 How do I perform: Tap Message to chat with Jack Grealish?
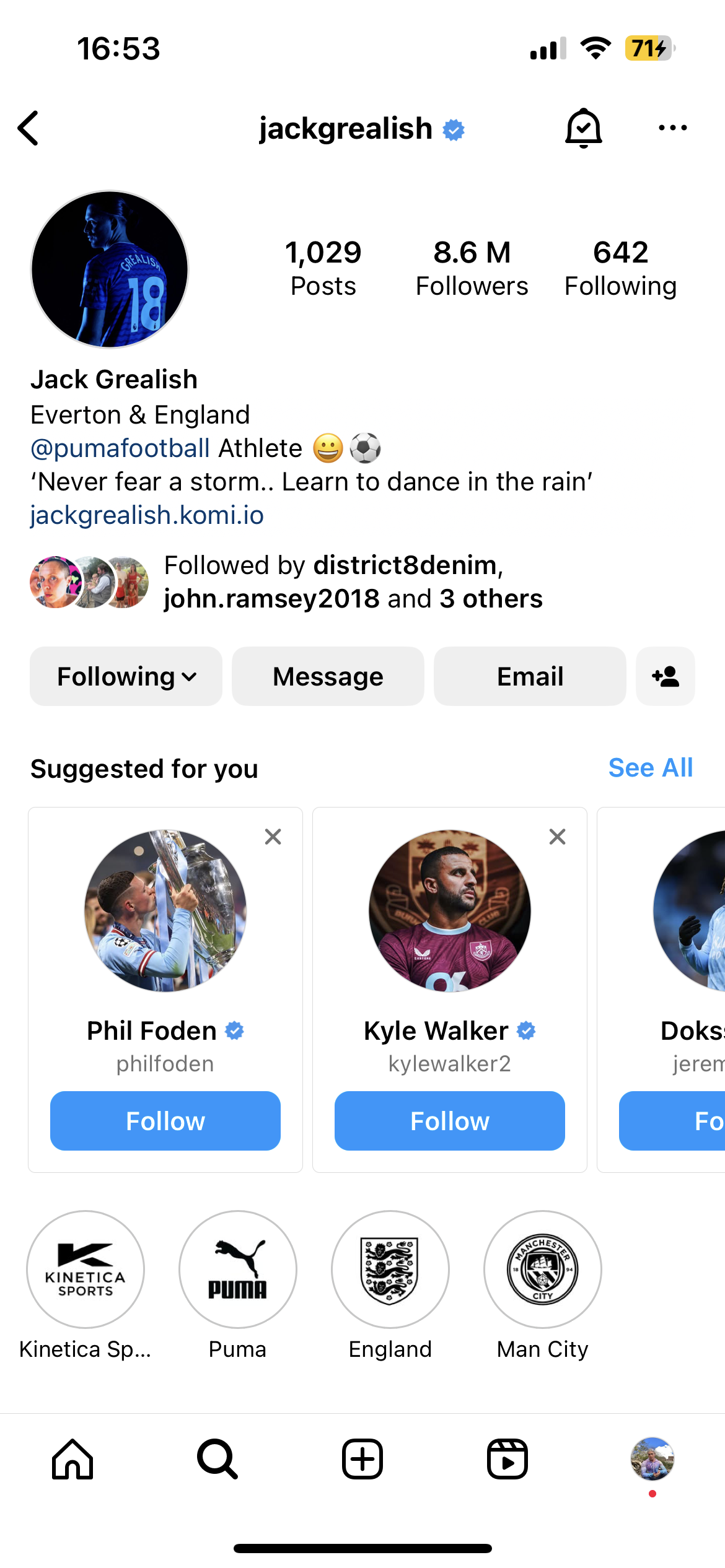click(328, 676)
